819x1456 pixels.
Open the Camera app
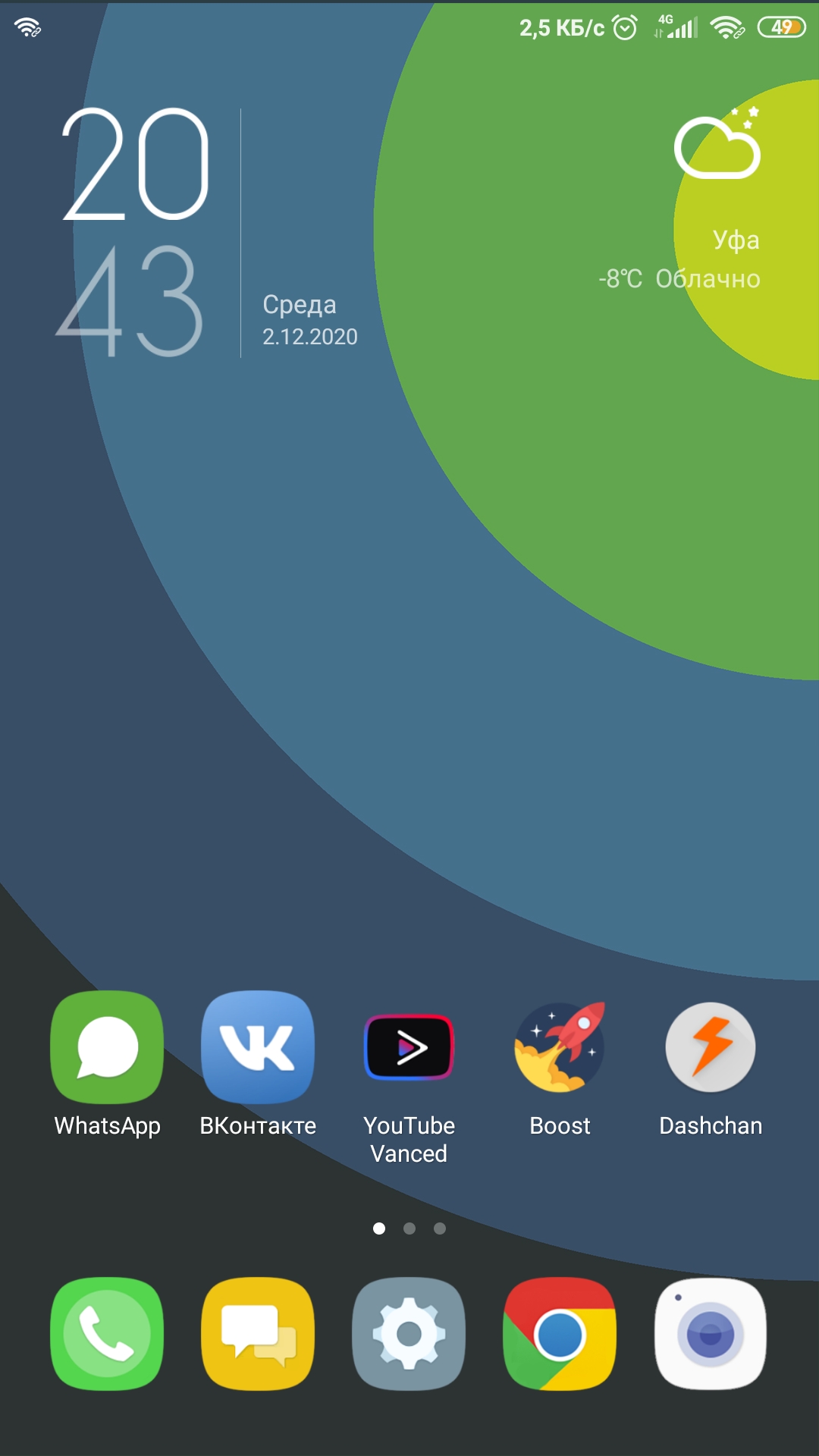click(711, 1334)
